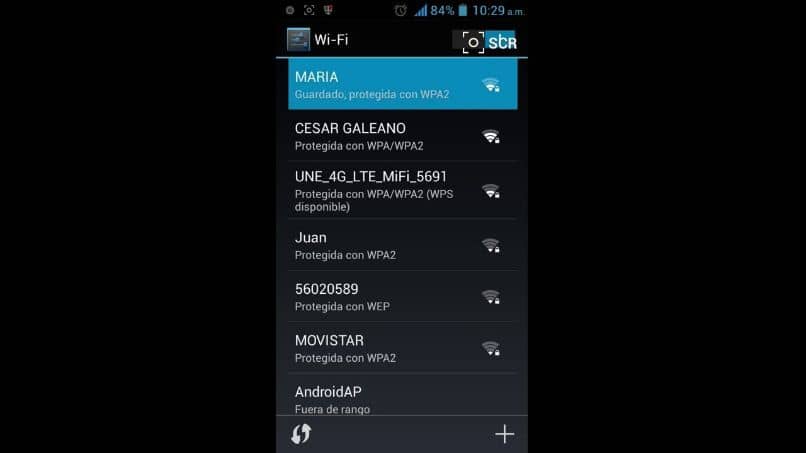Go back via the Wi-Fi header icon
806x453 pixels.
click(x=298, y=40)
